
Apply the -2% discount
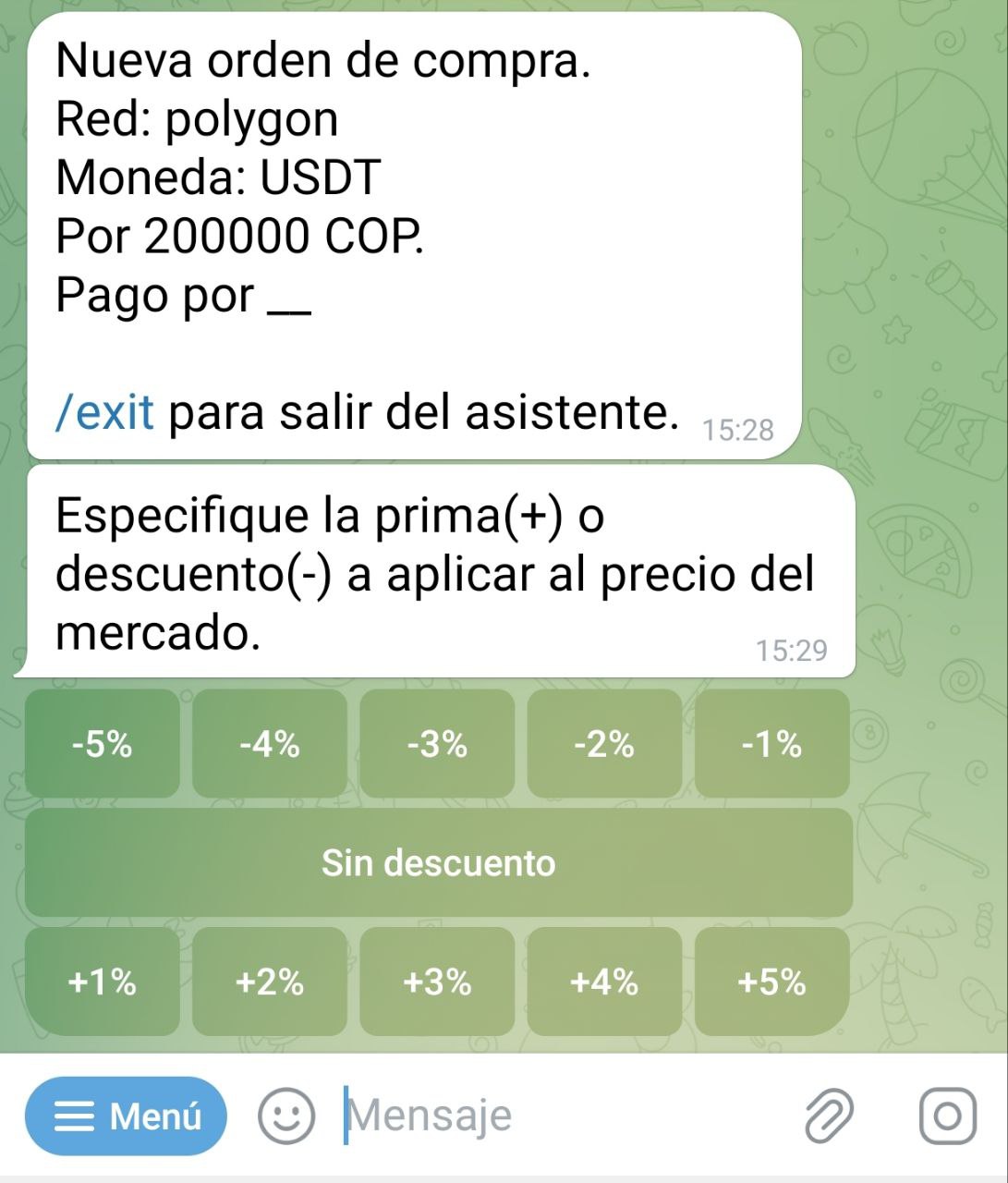click(x=604, y=743)
